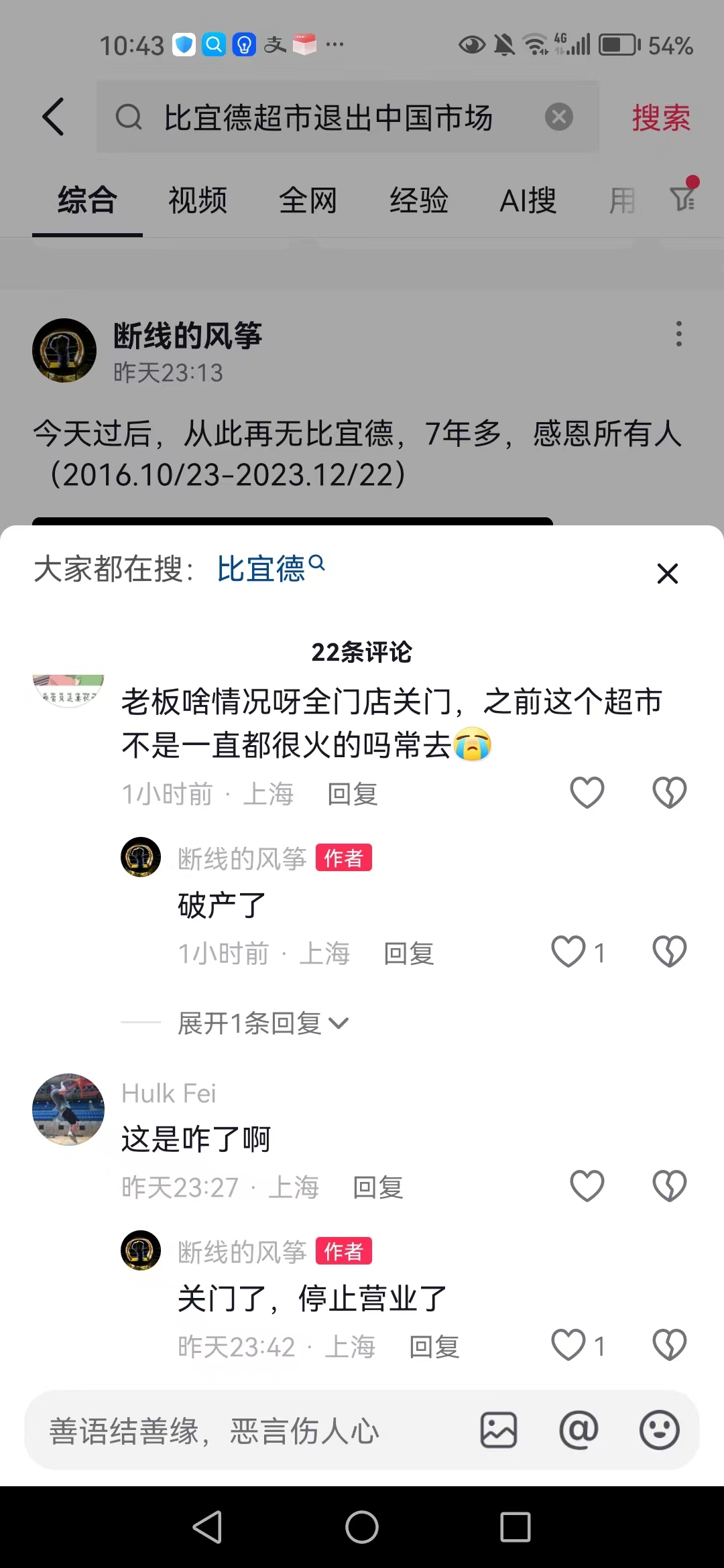Viewport: 724px width, 1568px height.
Task: Open Hulk Fei's profile avatar
Action: (x=68, y=1109)
